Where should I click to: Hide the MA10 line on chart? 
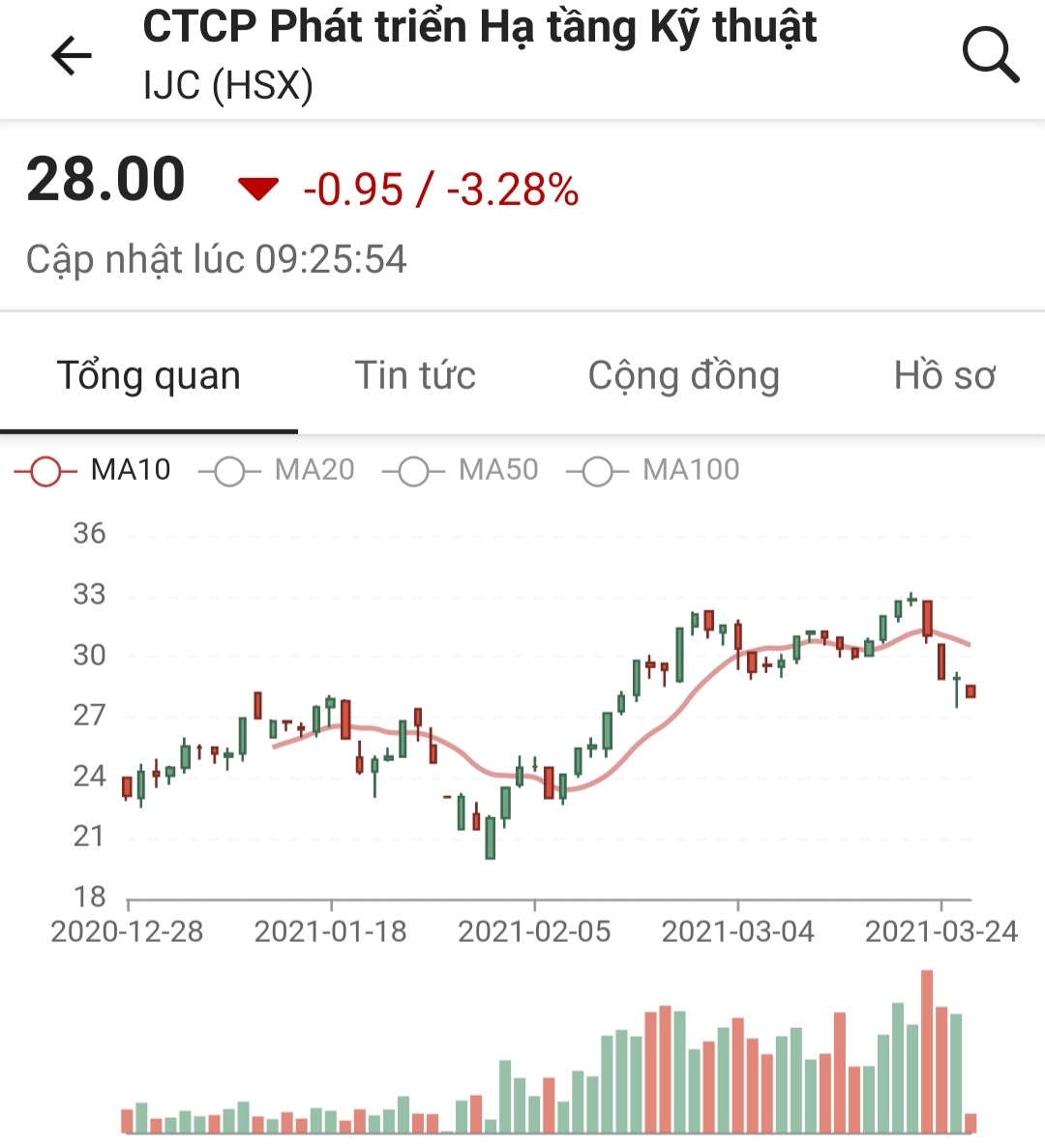[x=93, y=471]
